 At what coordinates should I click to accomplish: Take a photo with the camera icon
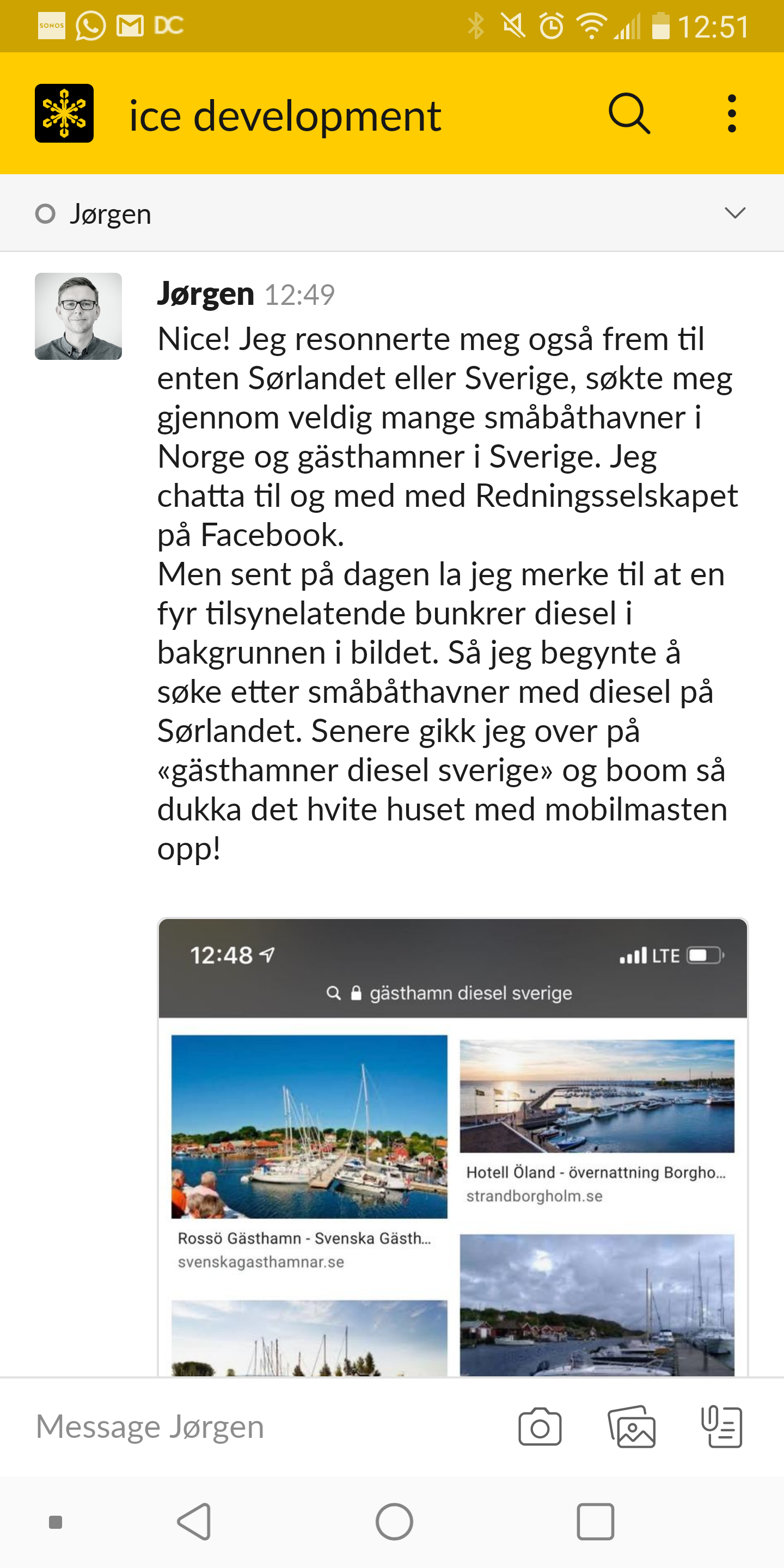point(540,1426)
